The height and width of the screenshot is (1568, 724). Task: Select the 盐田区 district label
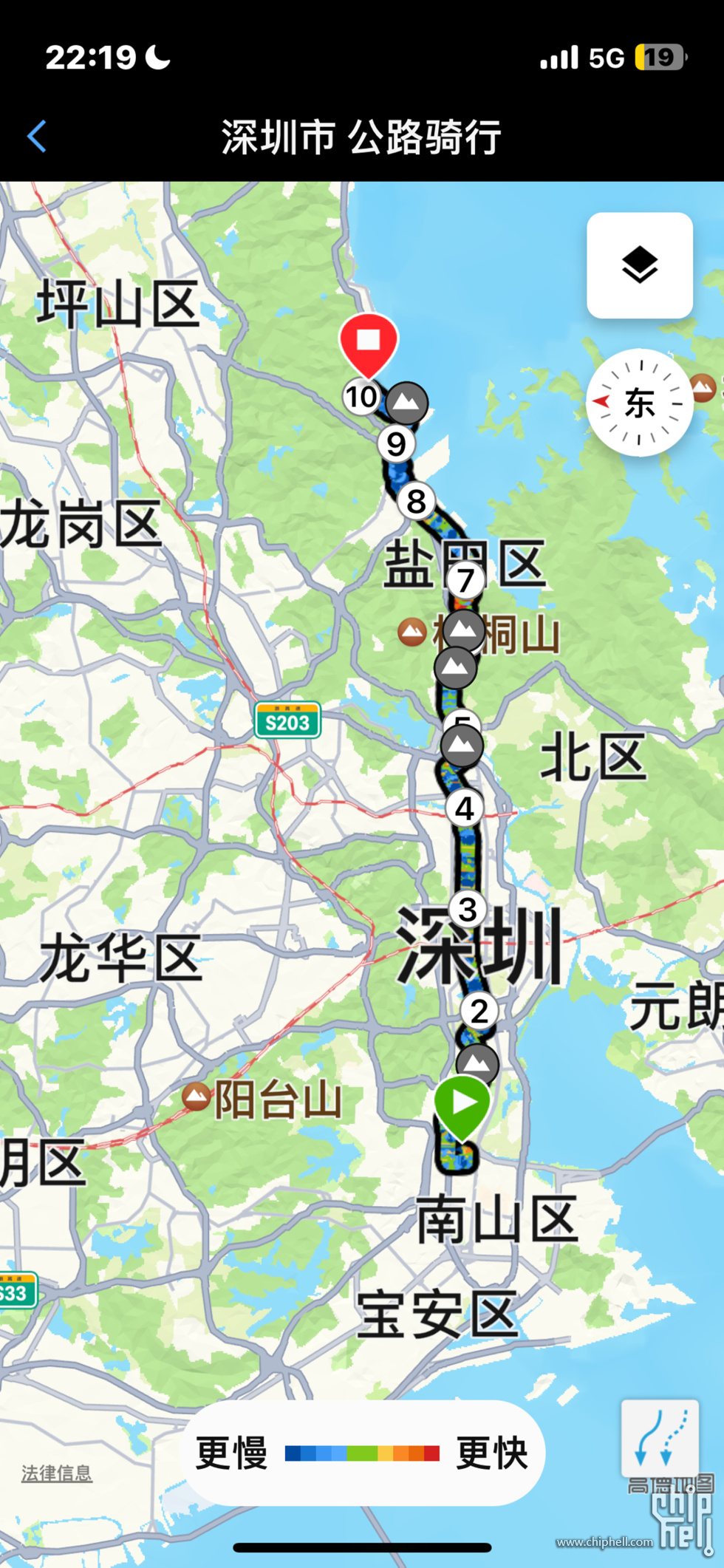(468, 563)
